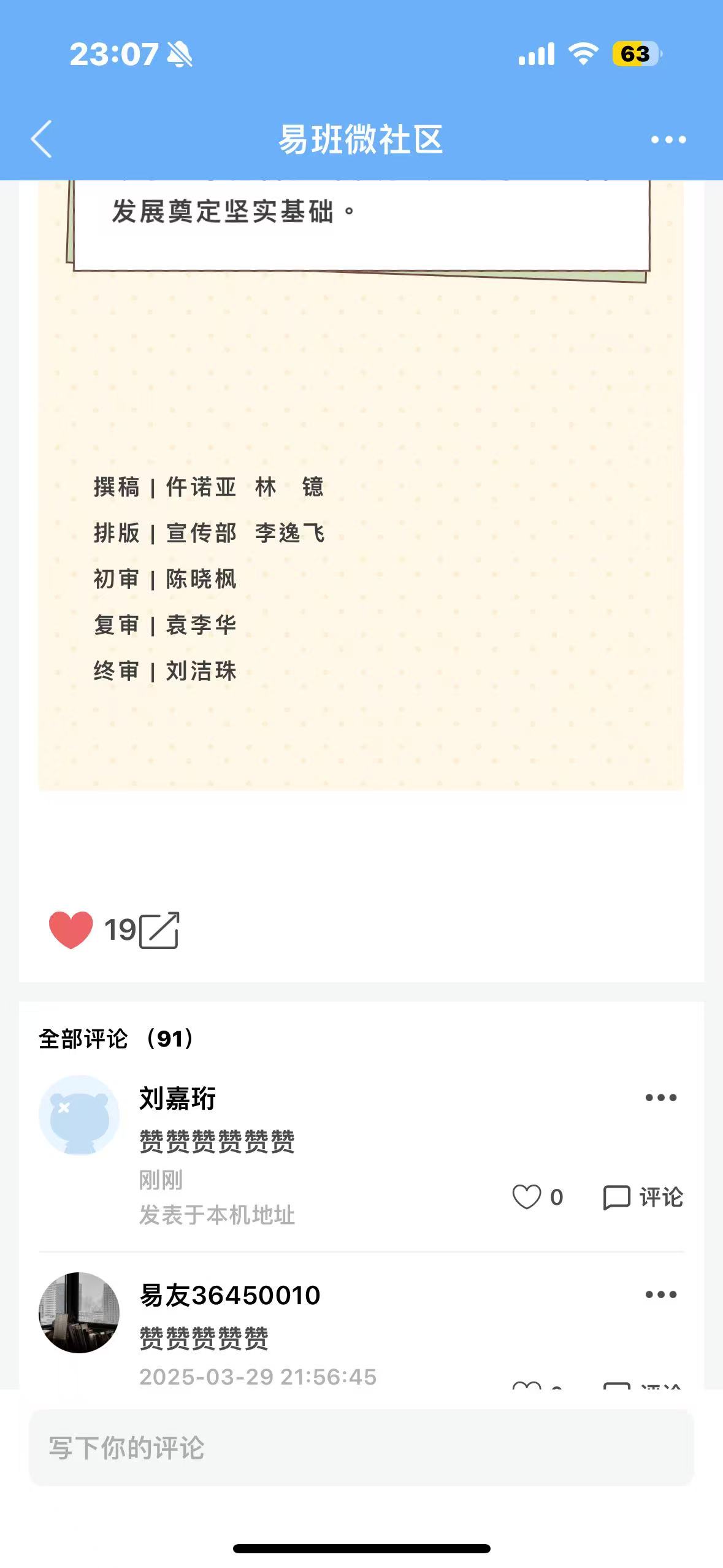The height and width of the screenshot is (1568, 723).
Task: Open options for 刘嘉珩's comment
Action: (660, 1097)
